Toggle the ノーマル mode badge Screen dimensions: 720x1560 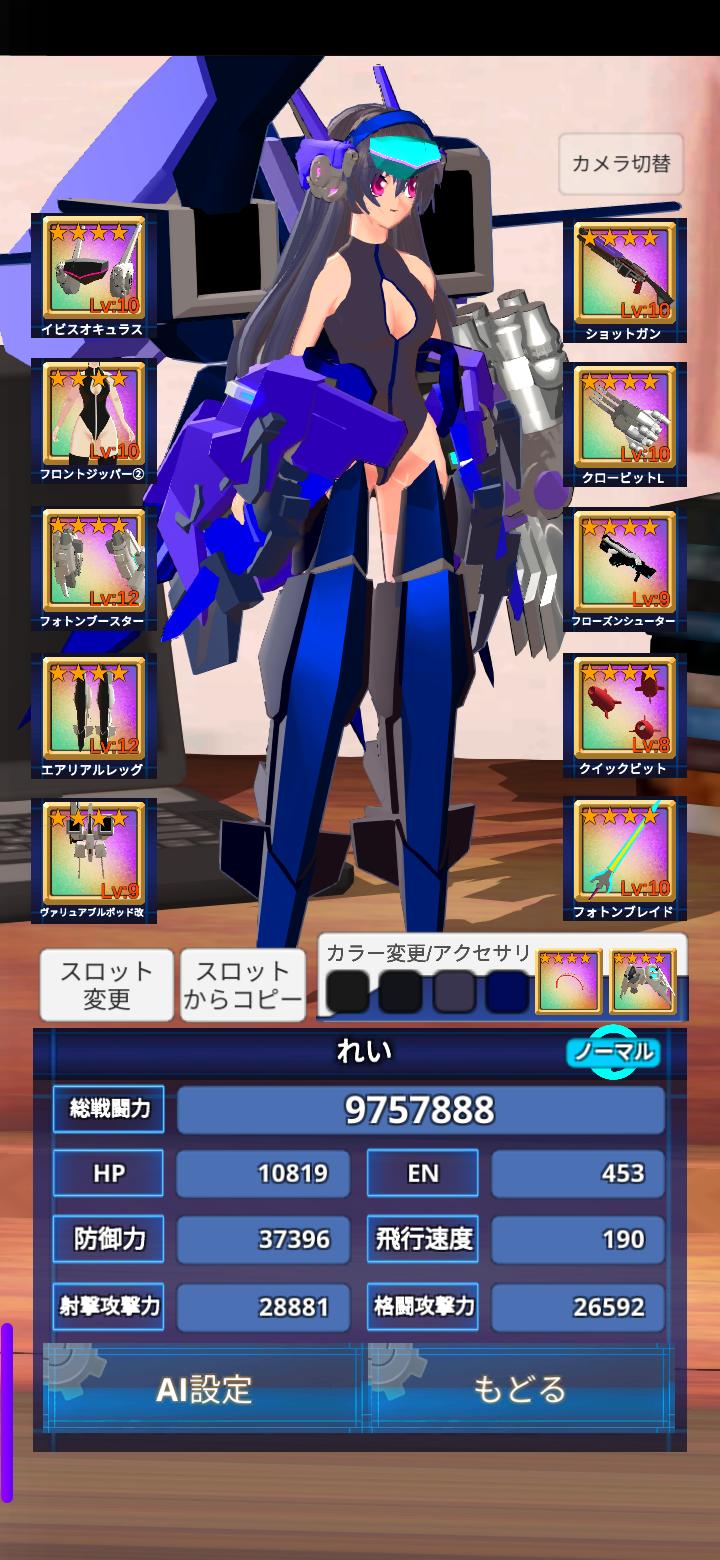pyautogui.click(x=613, y=1052)
